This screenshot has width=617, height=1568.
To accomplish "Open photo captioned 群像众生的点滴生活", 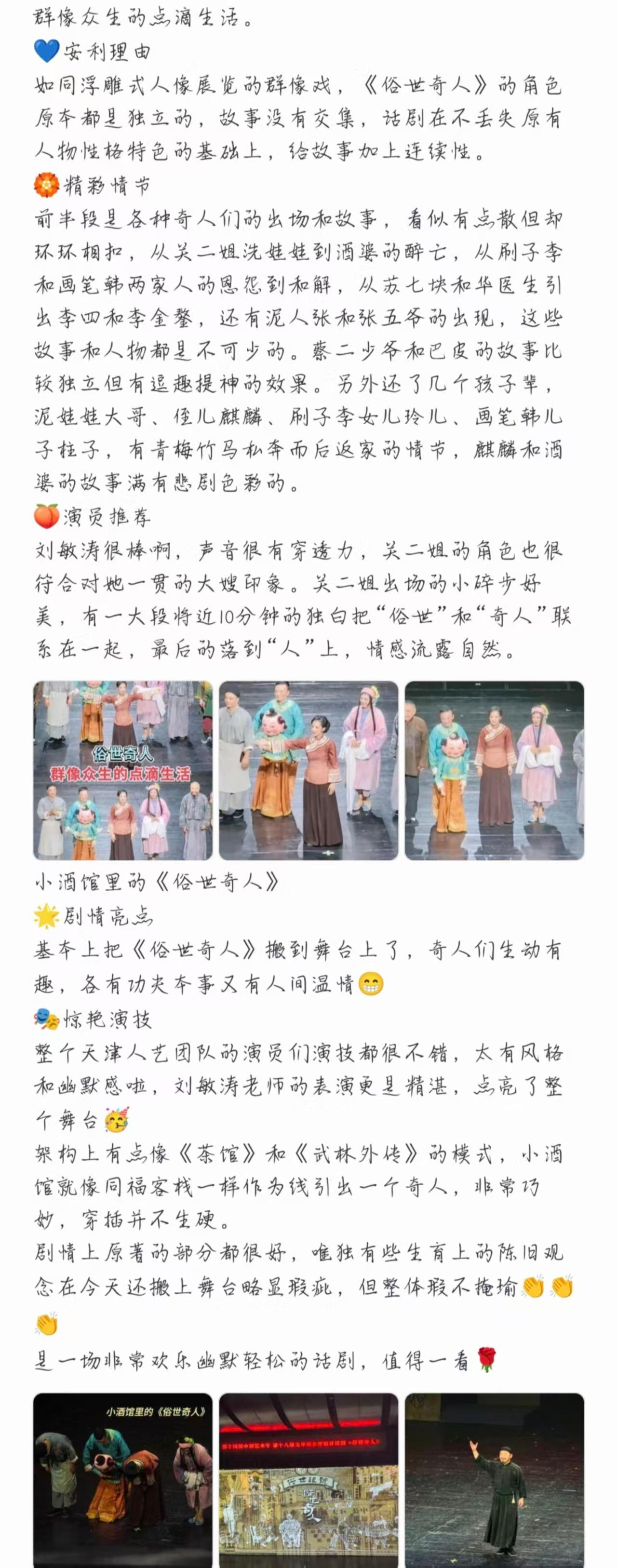I will click(122, 770).
